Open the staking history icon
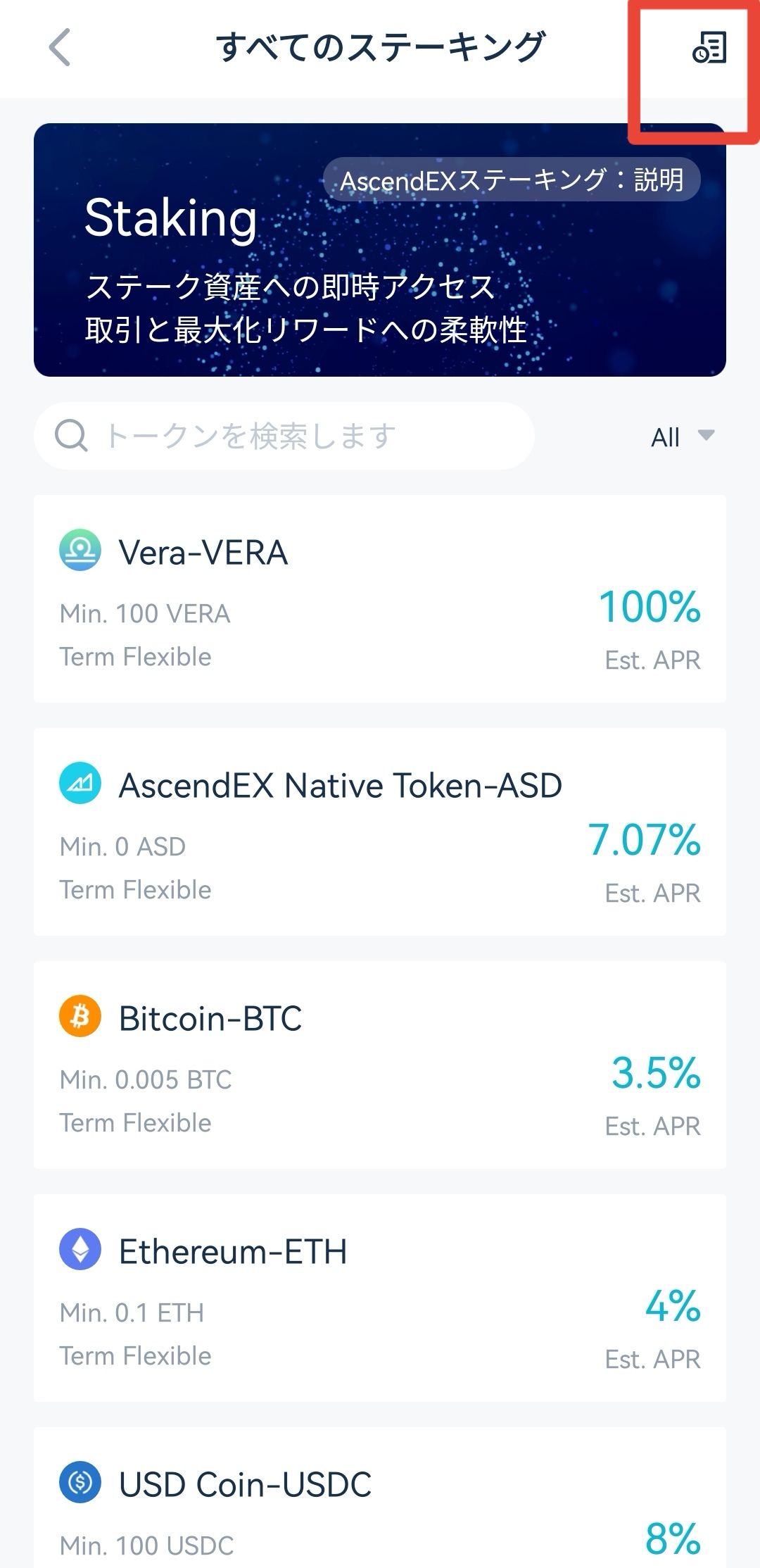Image resolution: width=760 pixels, height=1568 pixels. point(709,48)
